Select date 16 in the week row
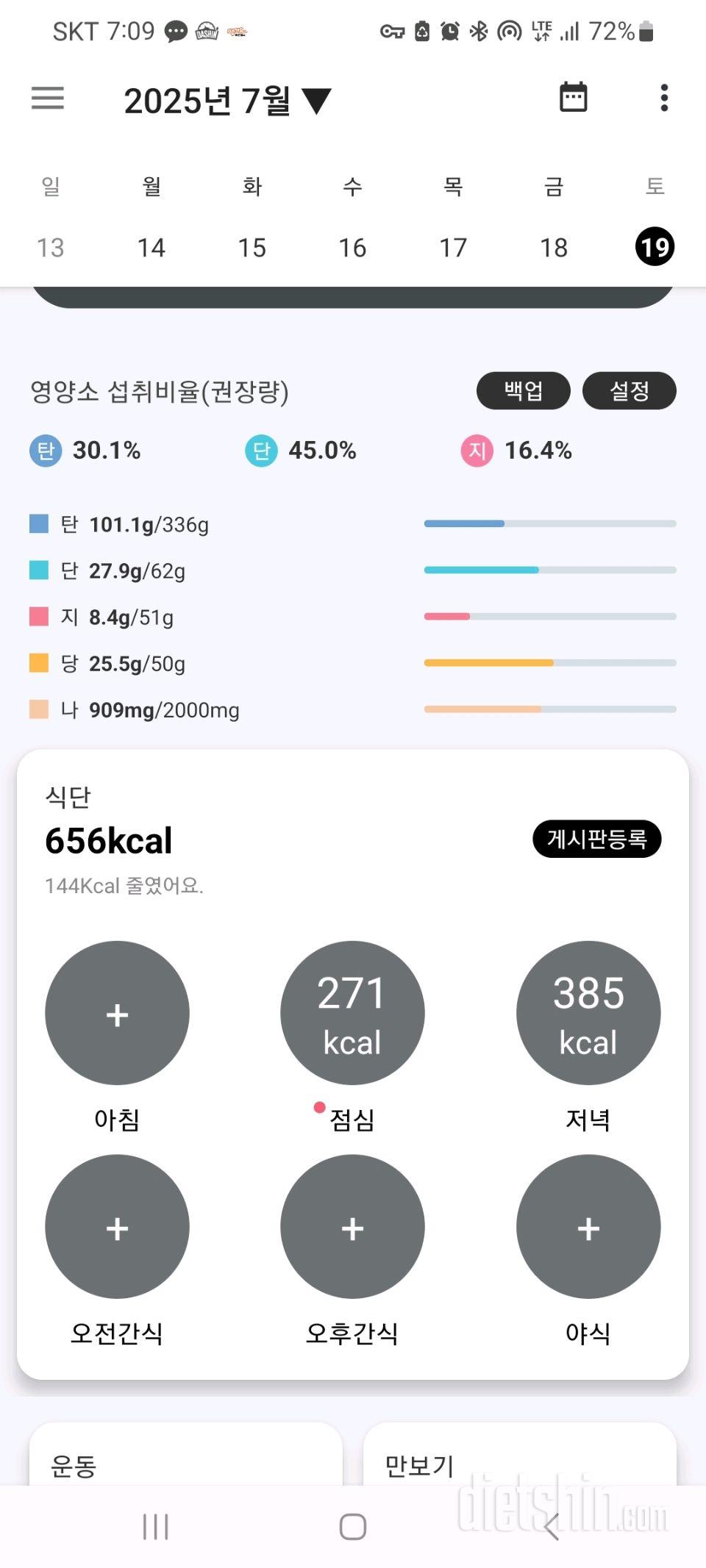 coord(352,248)
